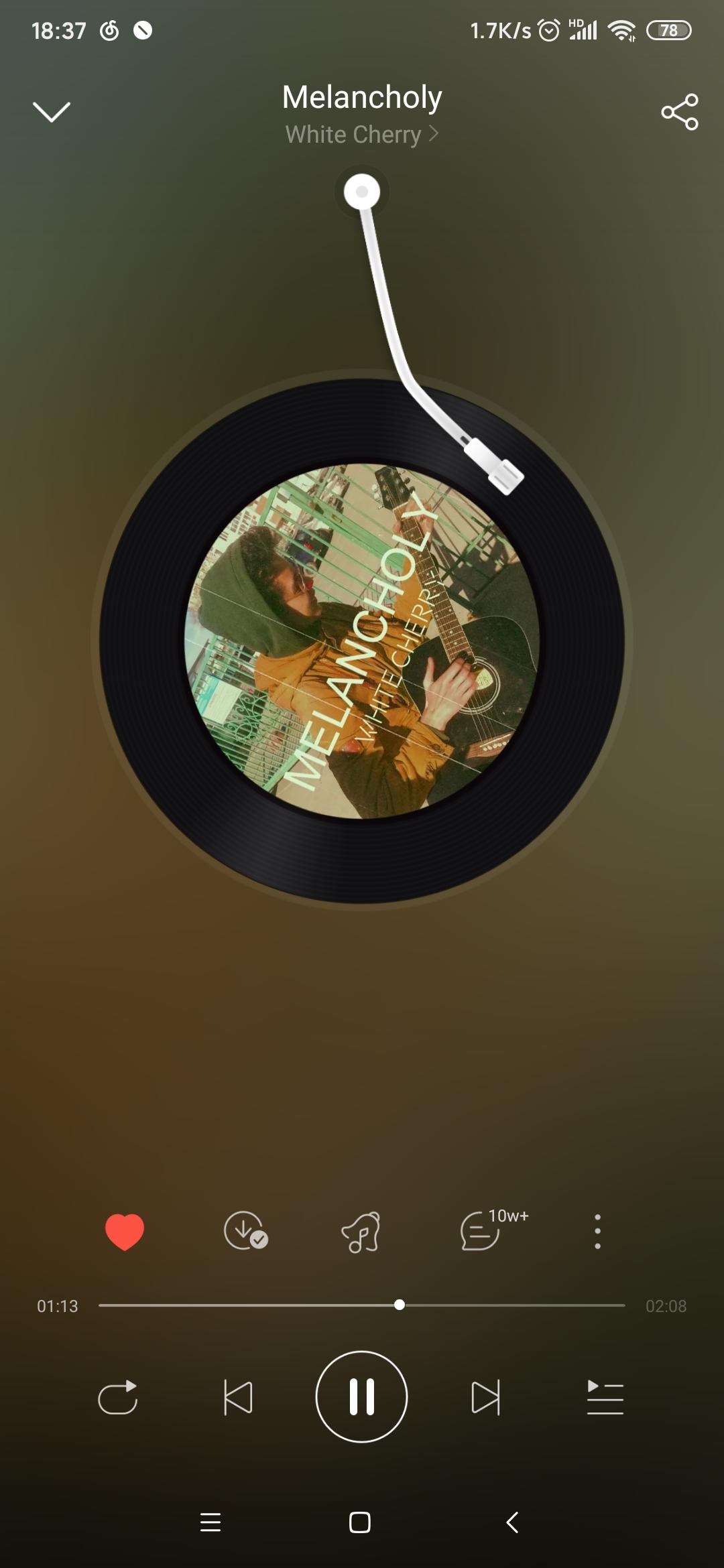Unlike the song with the red heart
The width and height of the screenshot is (724, 1568).
[x=125, y=1231]
